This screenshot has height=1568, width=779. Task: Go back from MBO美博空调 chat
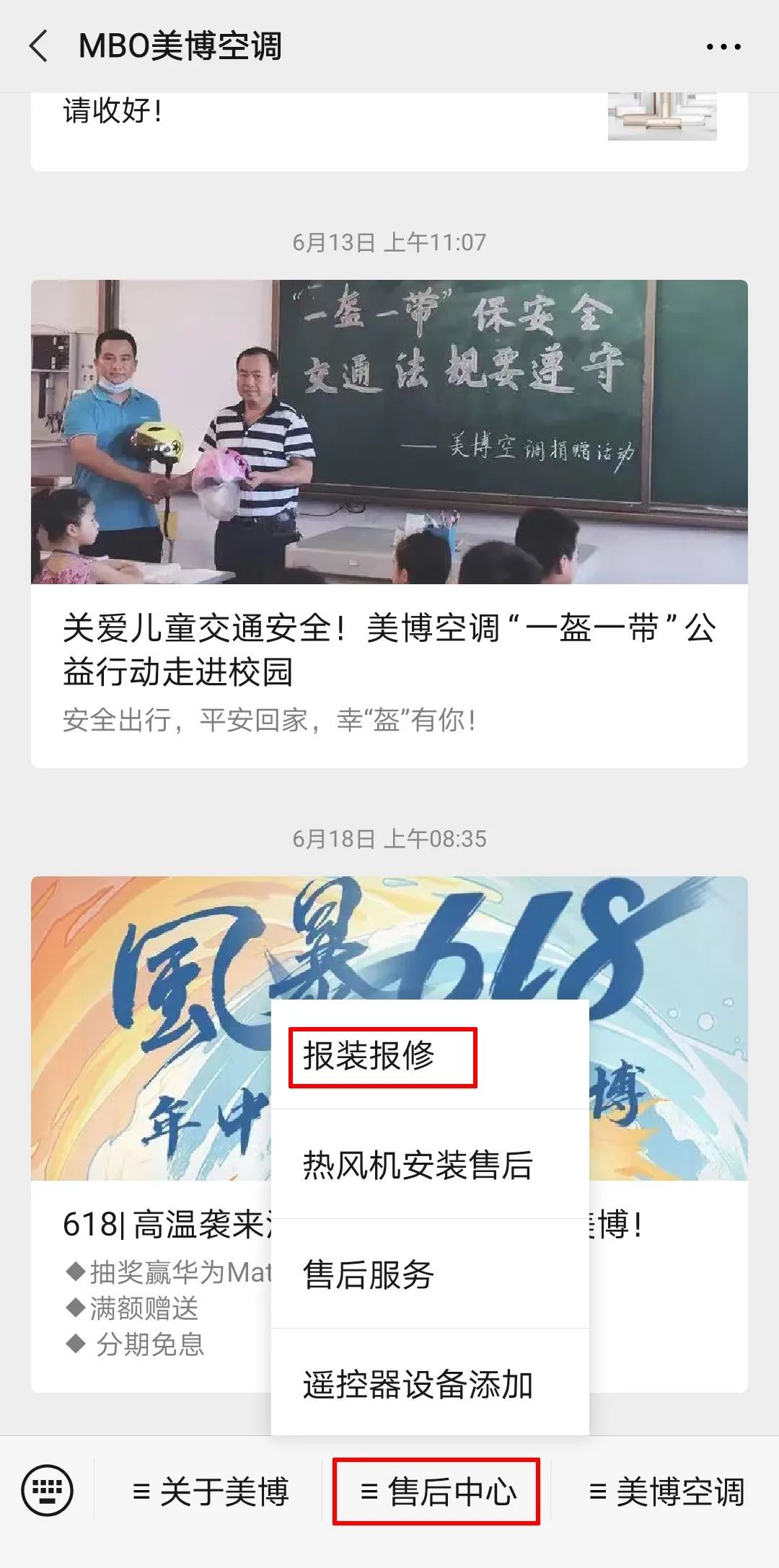[39, 46]
